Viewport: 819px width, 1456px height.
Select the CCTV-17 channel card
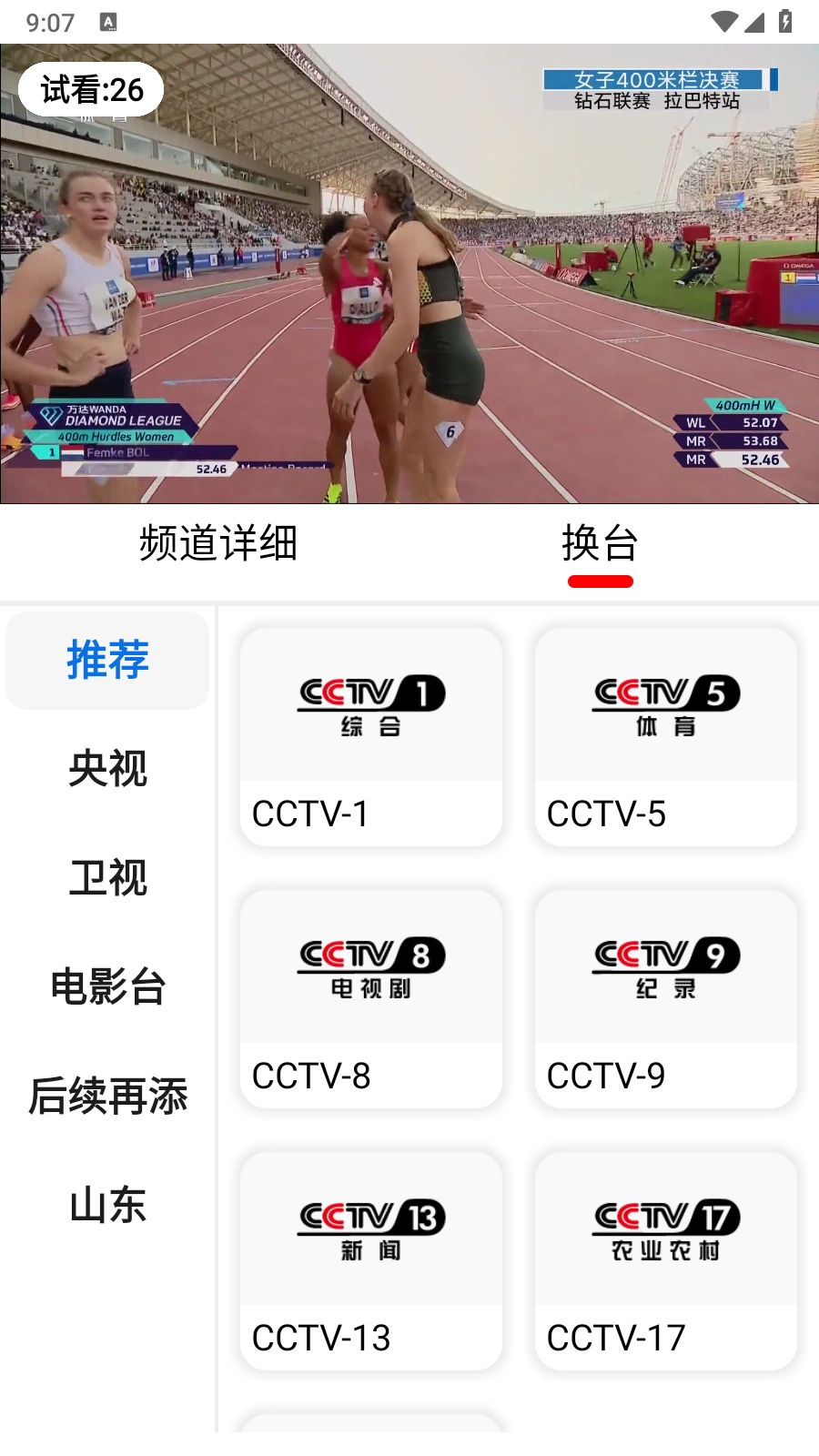(666, 1261)
